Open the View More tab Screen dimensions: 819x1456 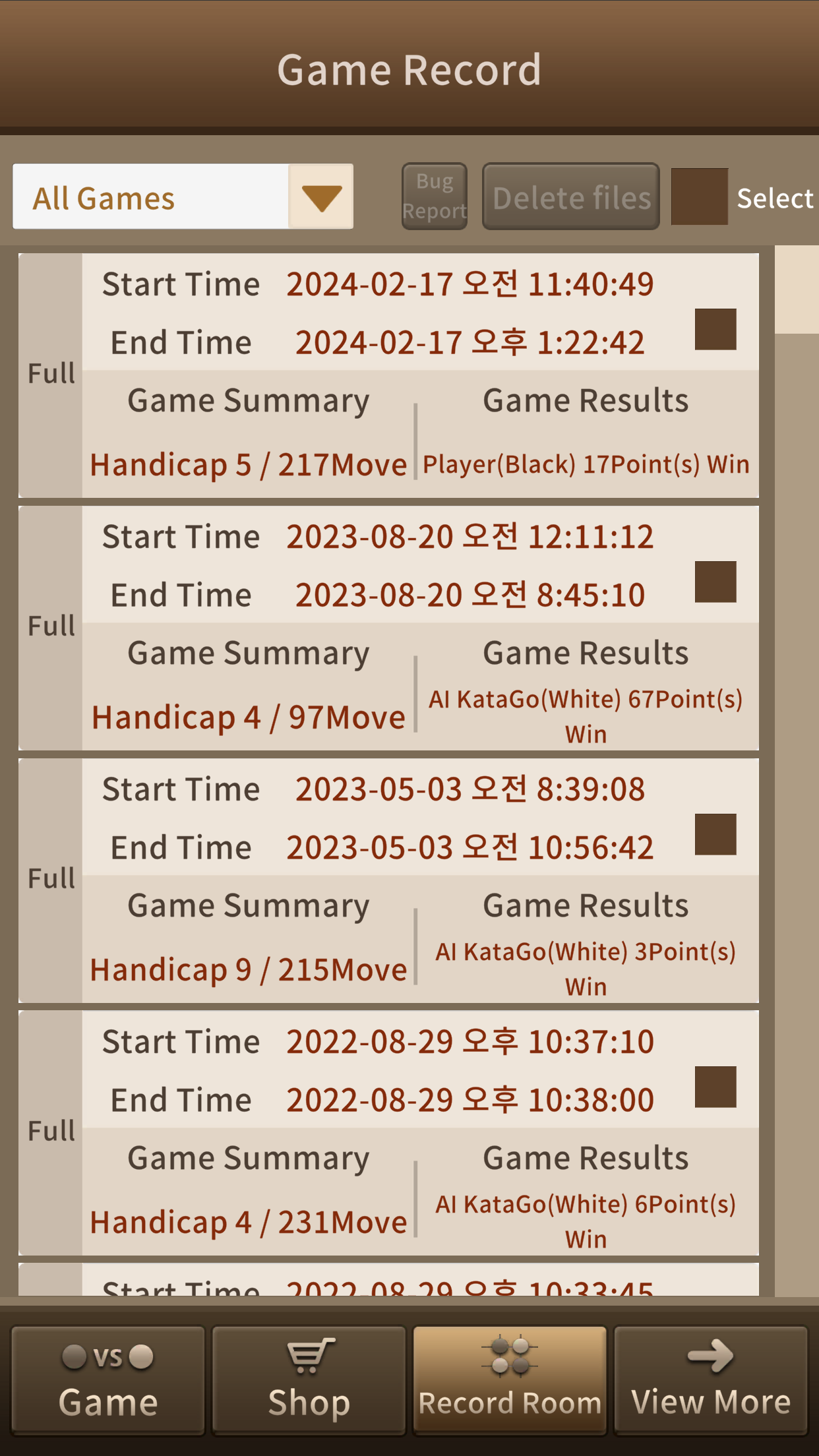(711, 1381)
